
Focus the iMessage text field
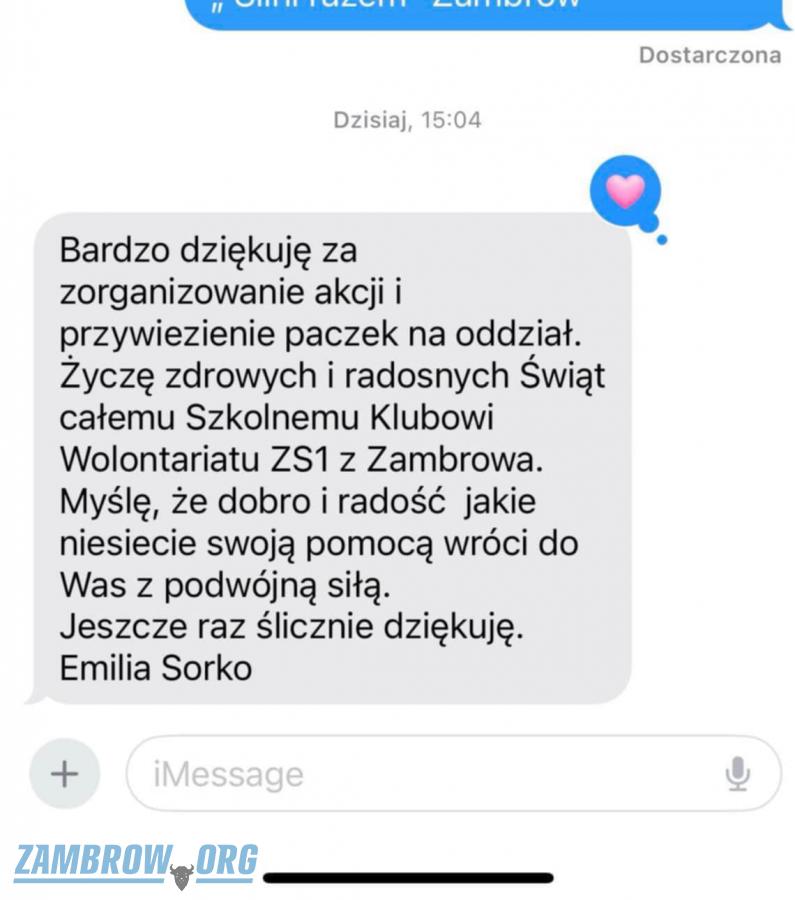point(420,773)
